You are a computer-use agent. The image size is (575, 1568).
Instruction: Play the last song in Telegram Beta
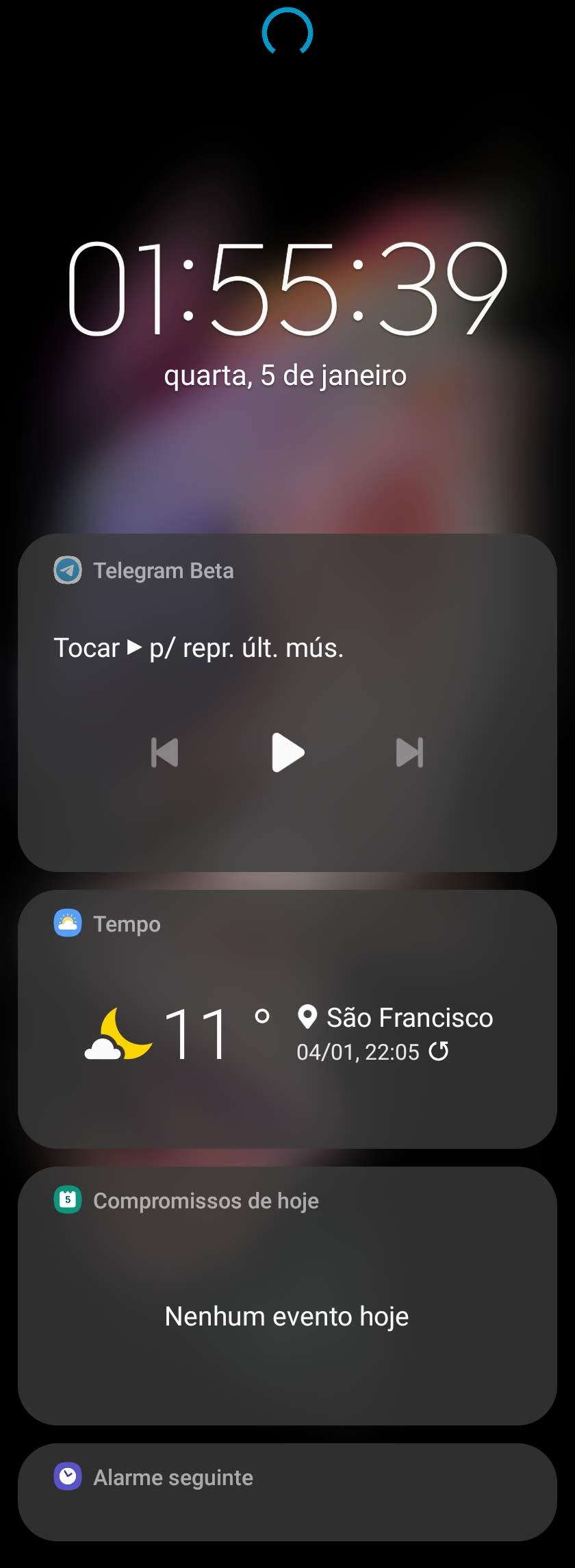tap(287, 752)
